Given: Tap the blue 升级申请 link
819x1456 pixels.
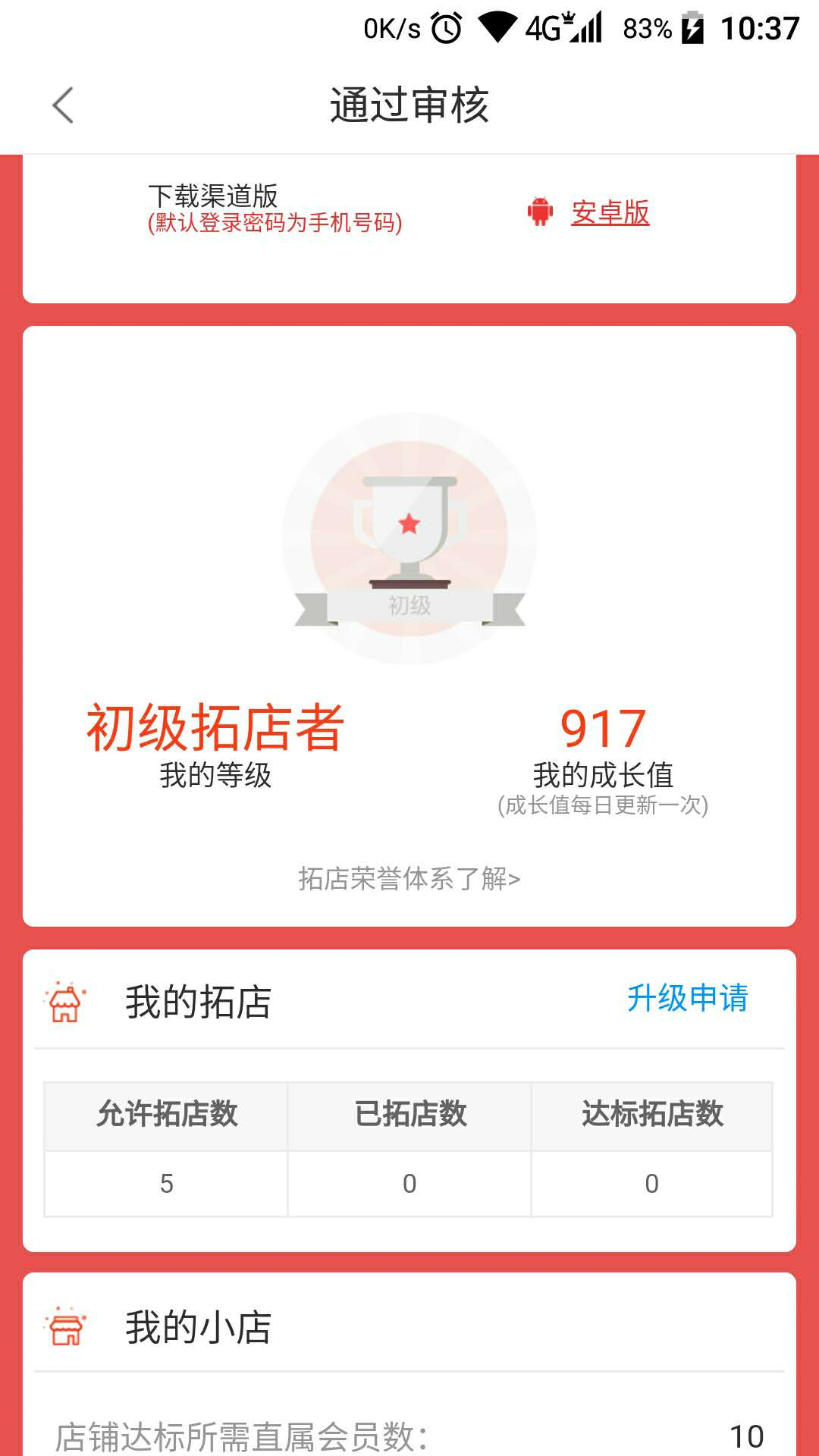Looking at the screenshot, I should coord(687,998).
